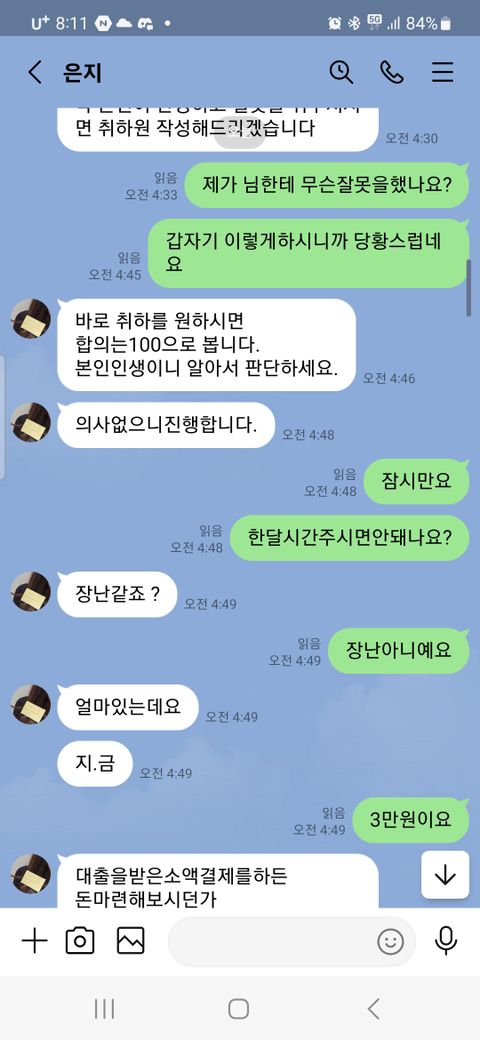480x1040 pixels.
Task: Record a voice message
Action: 446,941
